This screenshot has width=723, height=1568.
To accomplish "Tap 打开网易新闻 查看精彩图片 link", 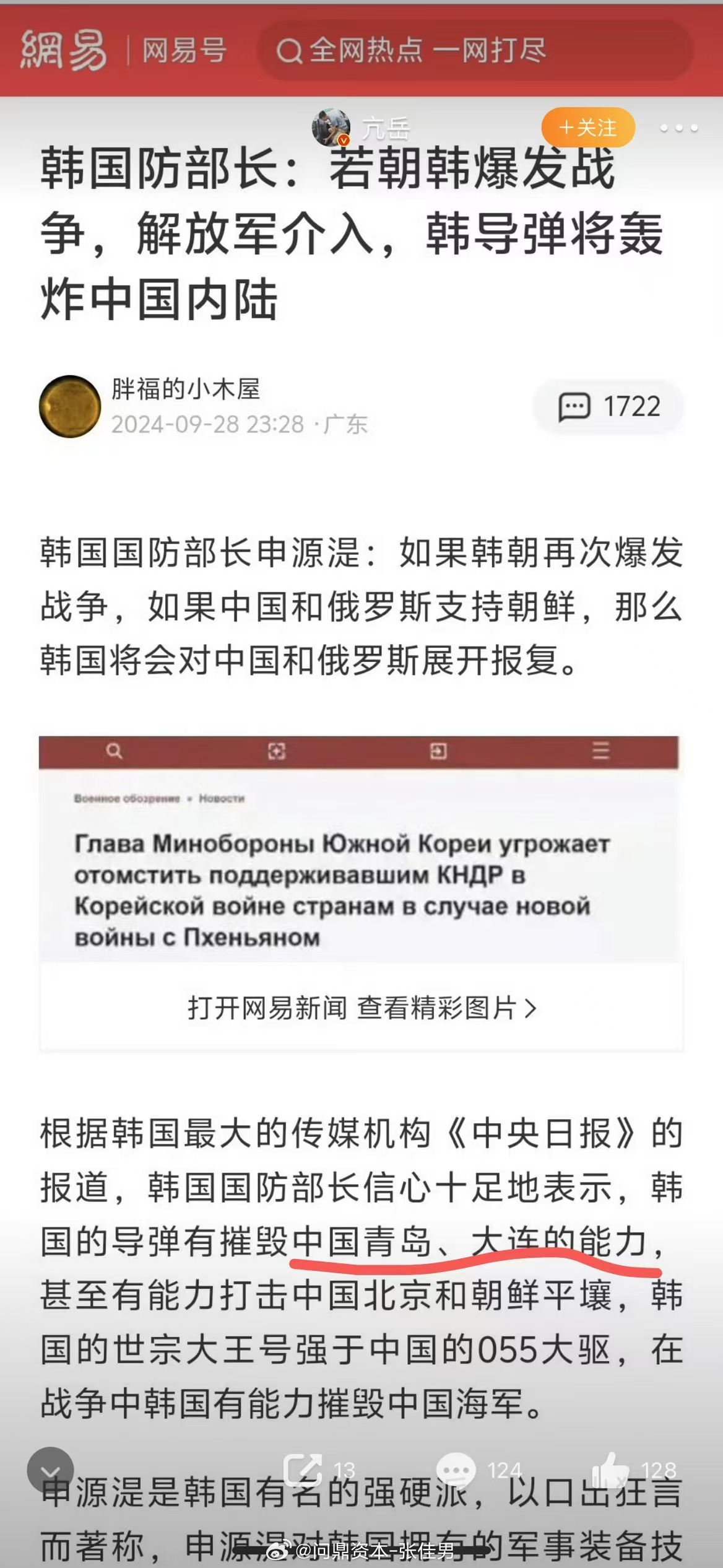I will point(361,1008).
